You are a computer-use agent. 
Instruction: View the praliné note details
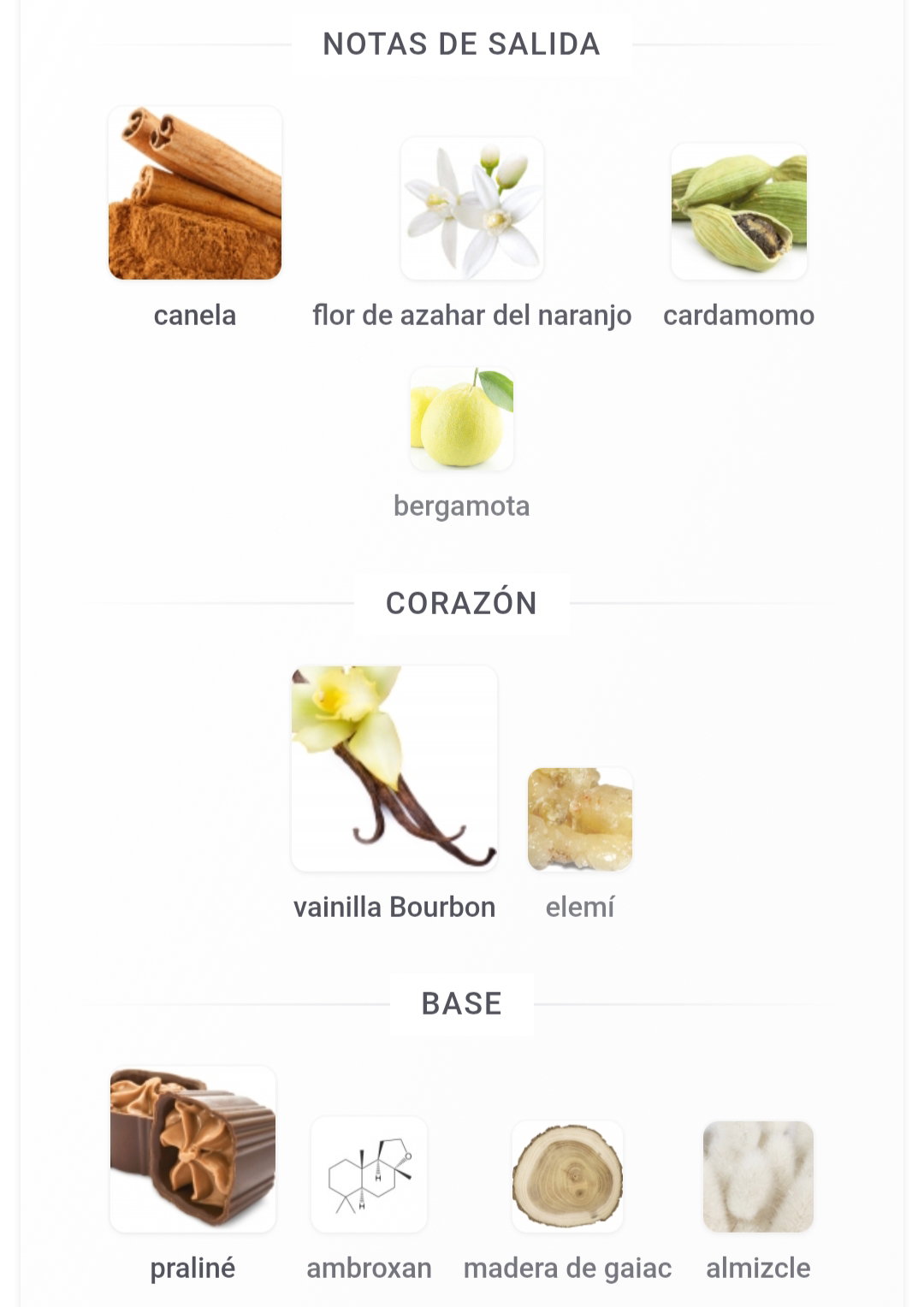click(x=193, y=1149)
